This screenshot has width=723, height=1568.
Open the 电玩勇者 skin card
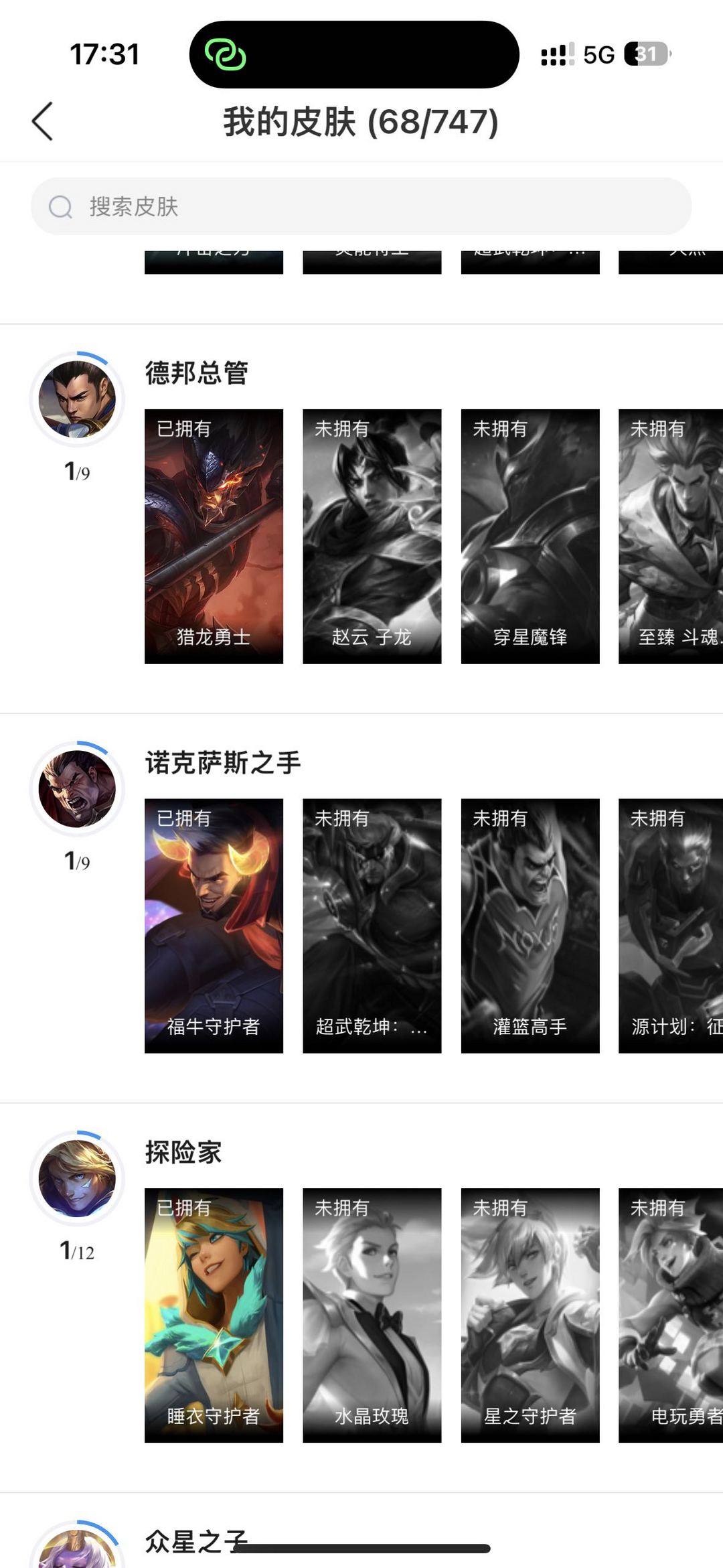[671, 1315]
